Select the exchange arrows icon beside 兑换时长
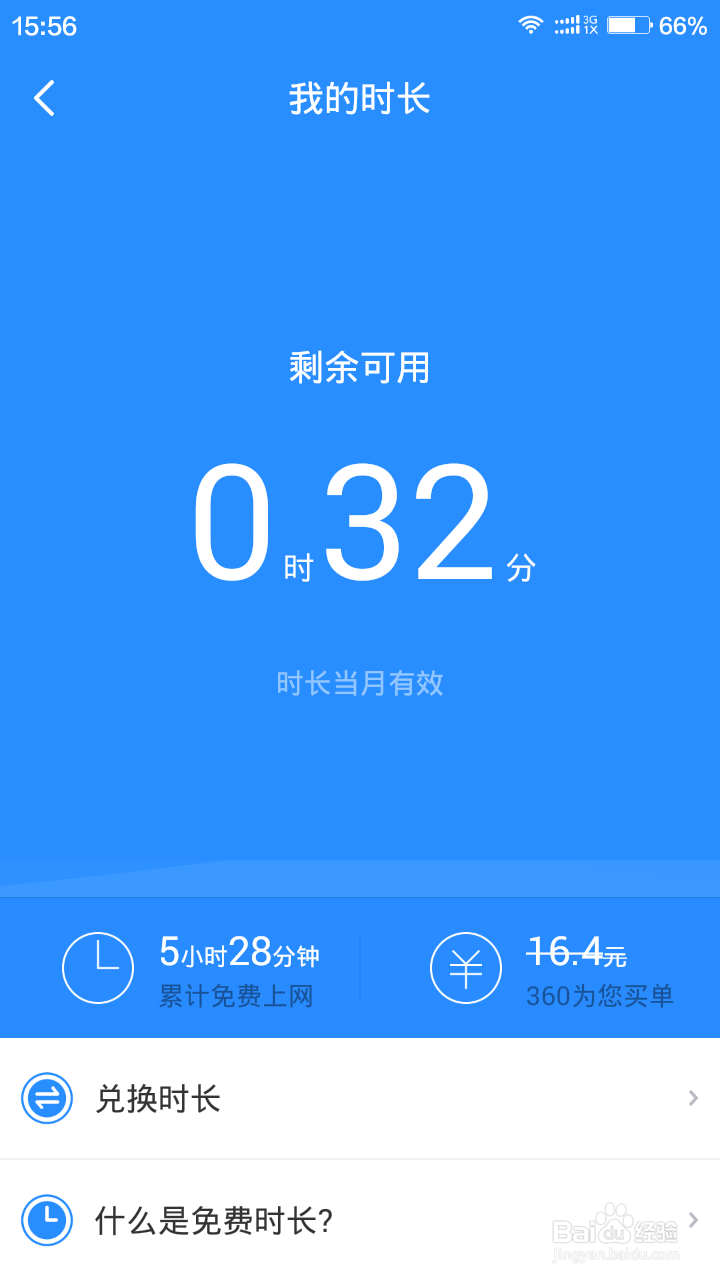Viewport: 720px width, 1280px height. click(46, 1097)
